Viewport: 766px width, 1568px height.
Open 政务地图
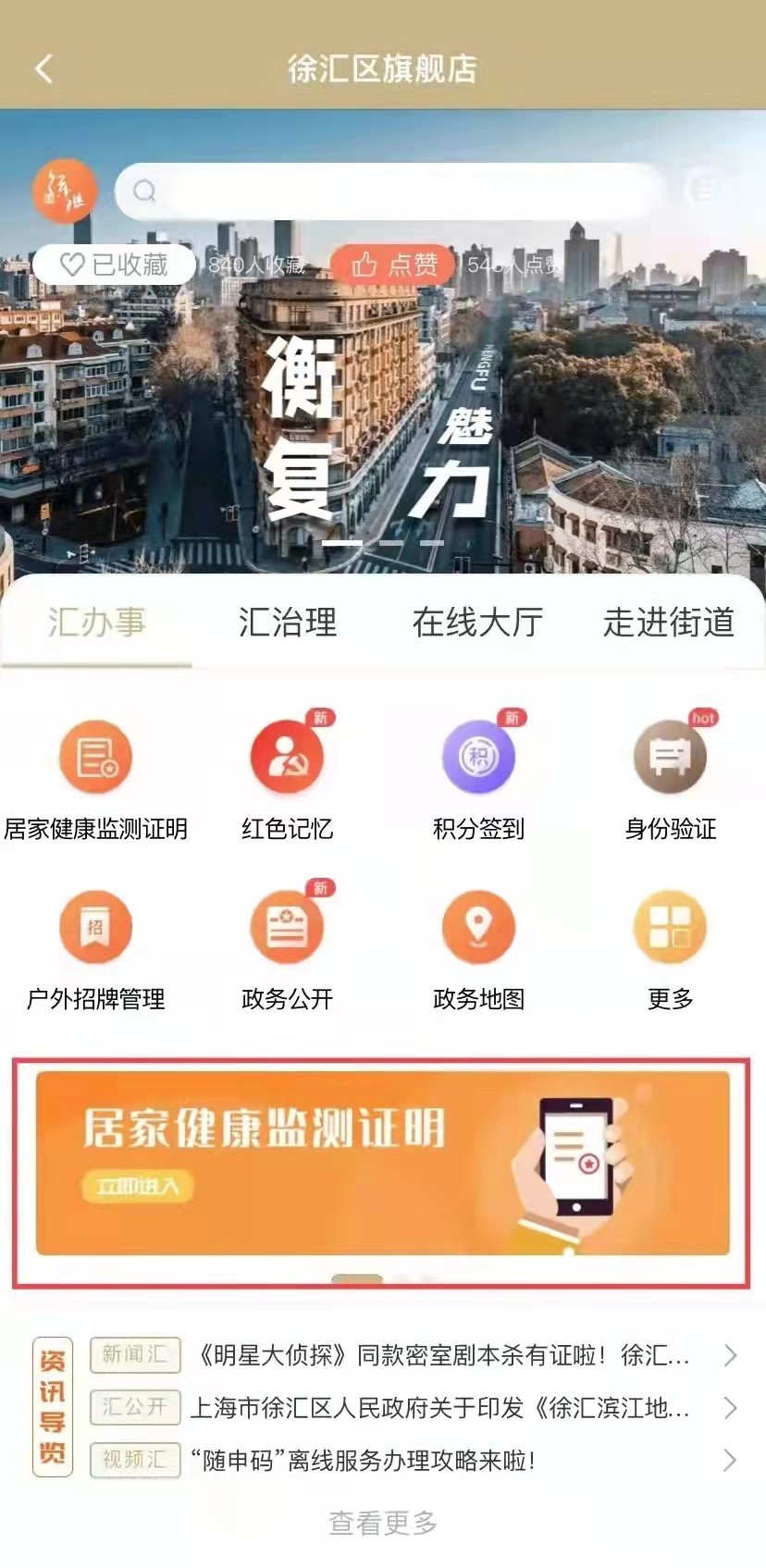[x=478, y=929]
